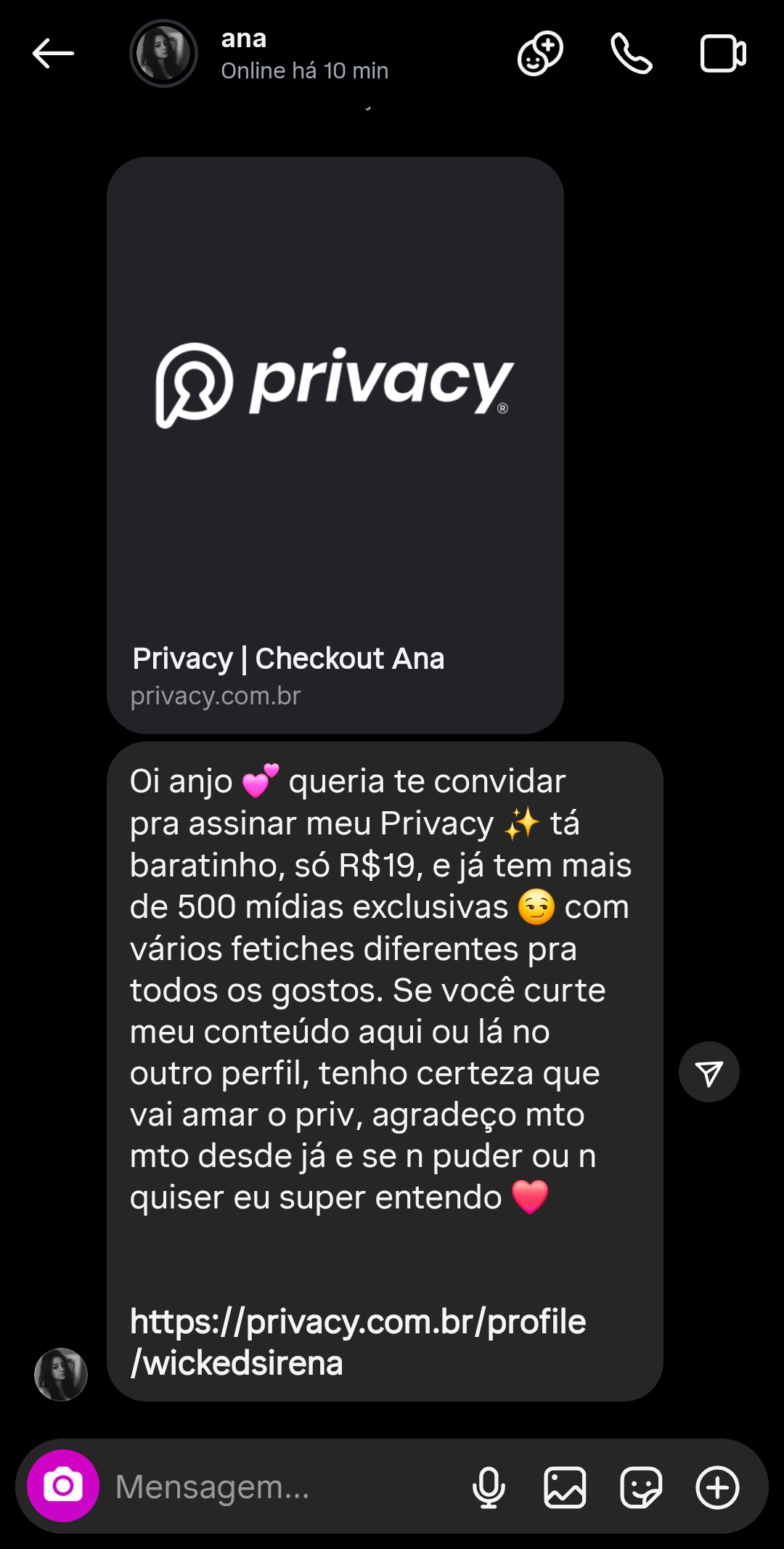Image resolution: width=784 pixels, height=1549 pixels.
Task: Open the sticker/avatar icon in the header
Action: [x=540, y=54]
